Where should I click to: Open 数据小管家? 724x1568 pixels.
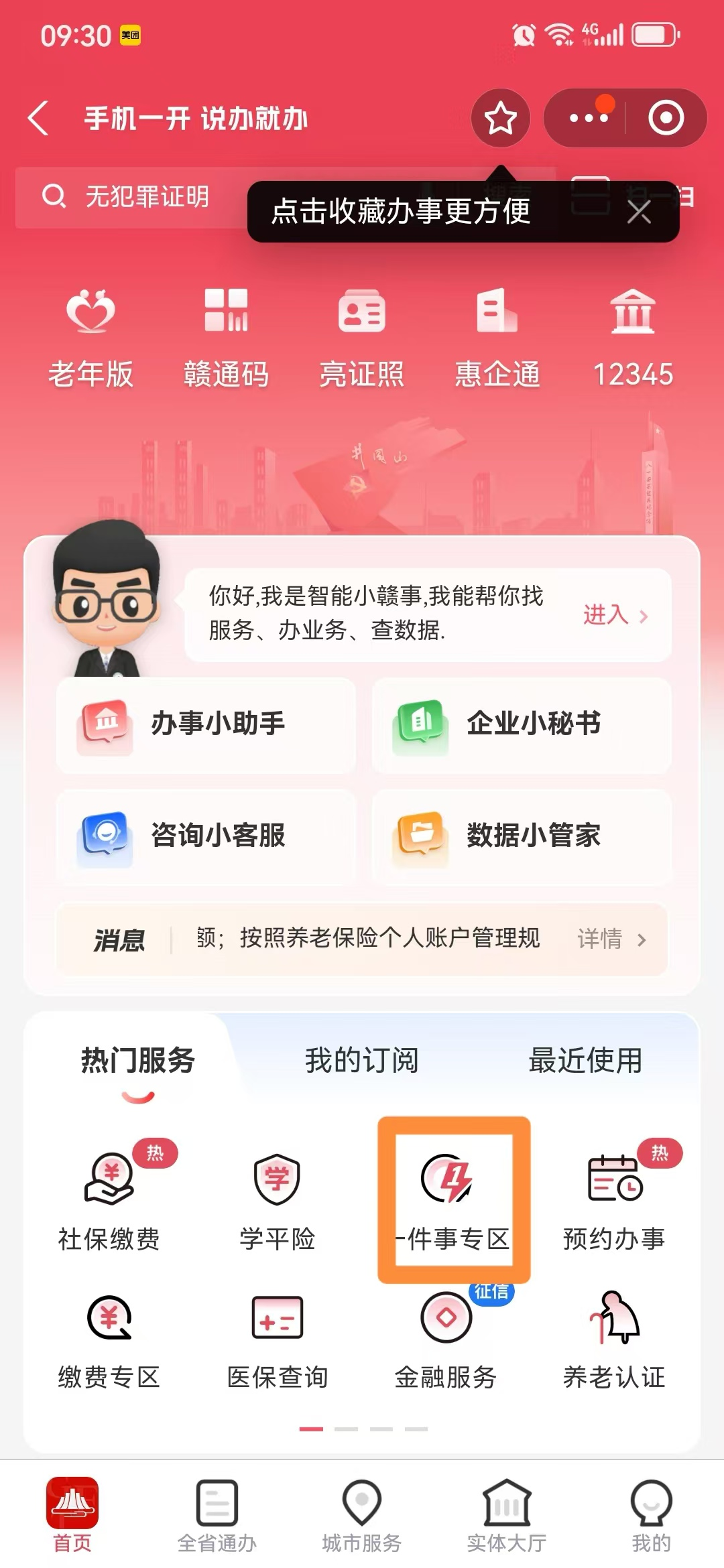[522, 836]
